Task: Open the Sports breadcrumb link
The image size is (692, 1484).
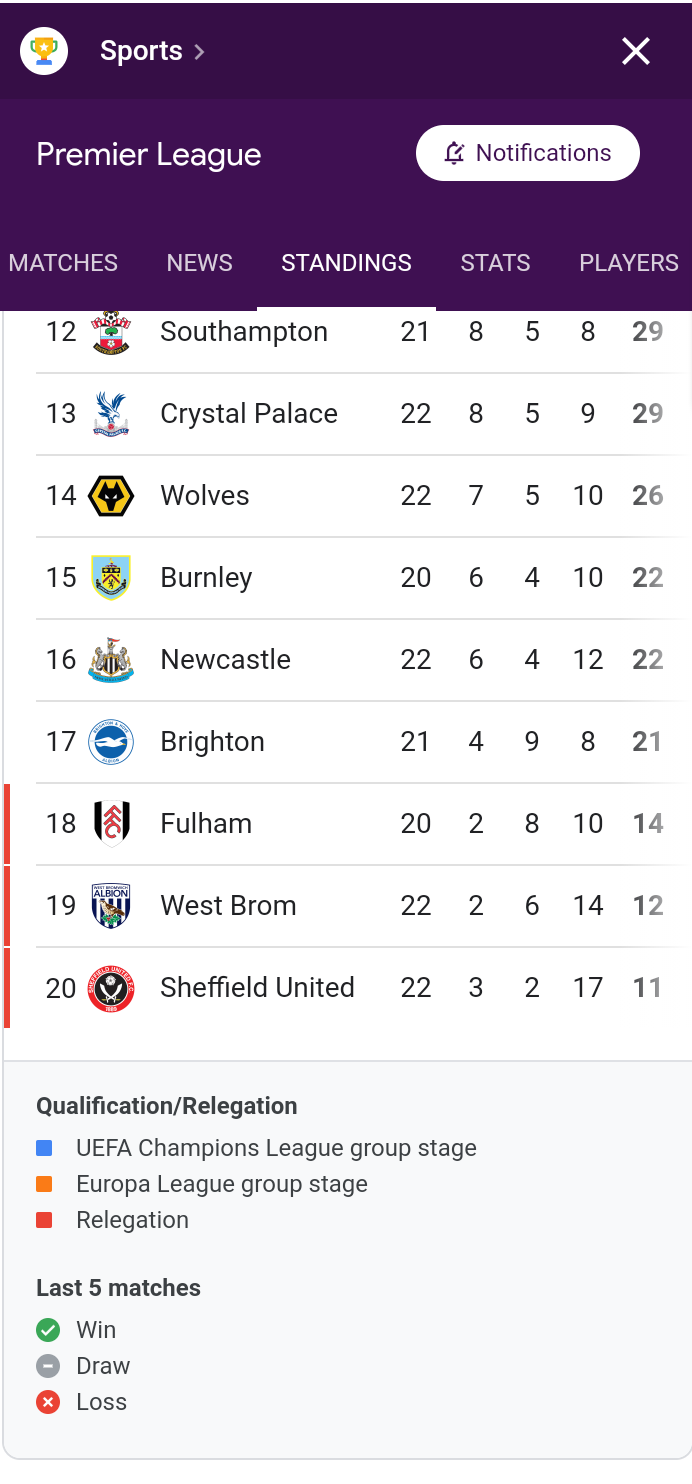Action: (x=152, y=51)
